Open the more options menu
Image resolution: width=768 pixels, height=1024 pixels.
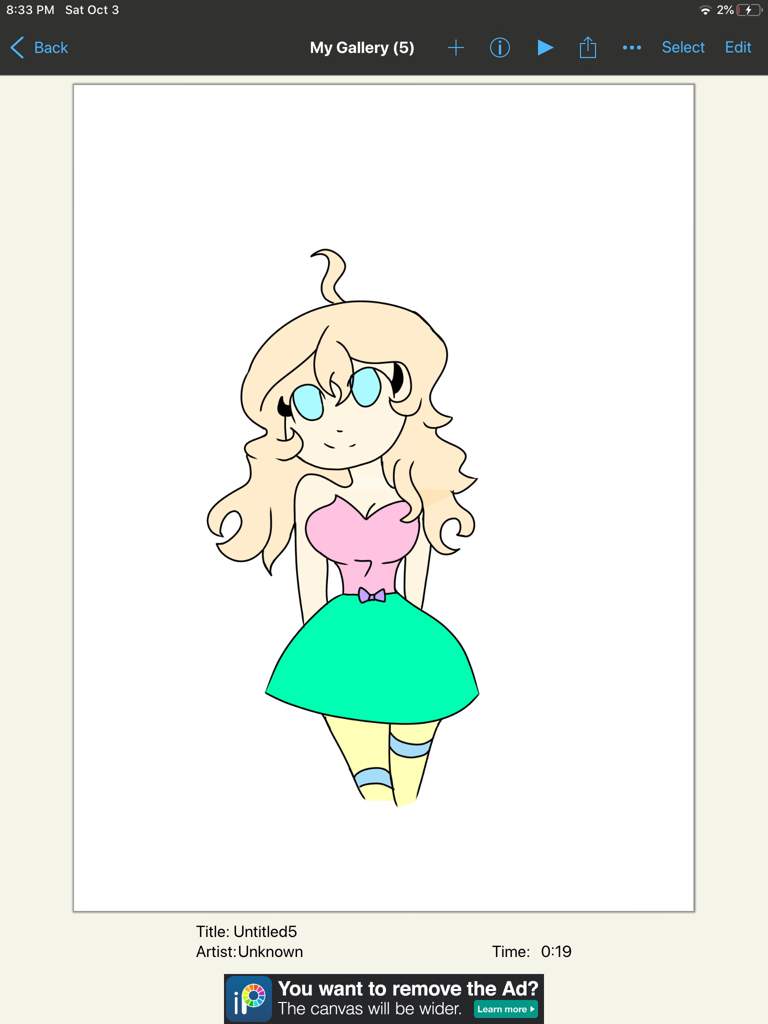632,47
